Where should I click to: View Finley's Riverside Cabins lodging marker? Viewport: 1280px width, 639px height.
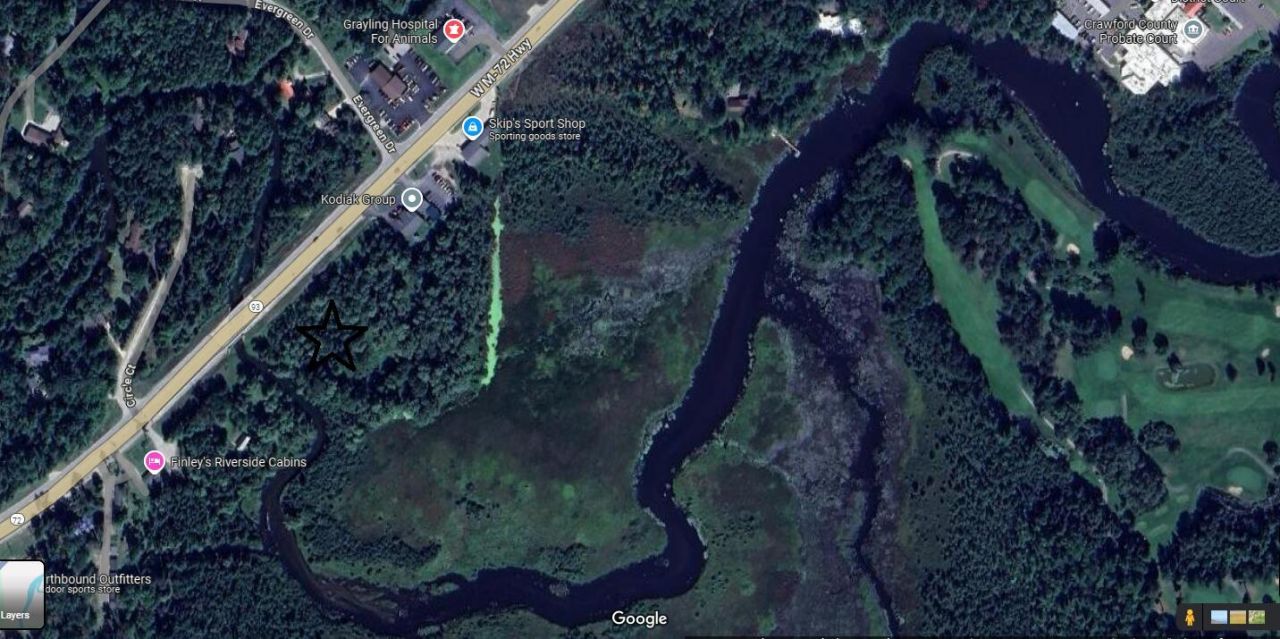(x=154, y=461)
